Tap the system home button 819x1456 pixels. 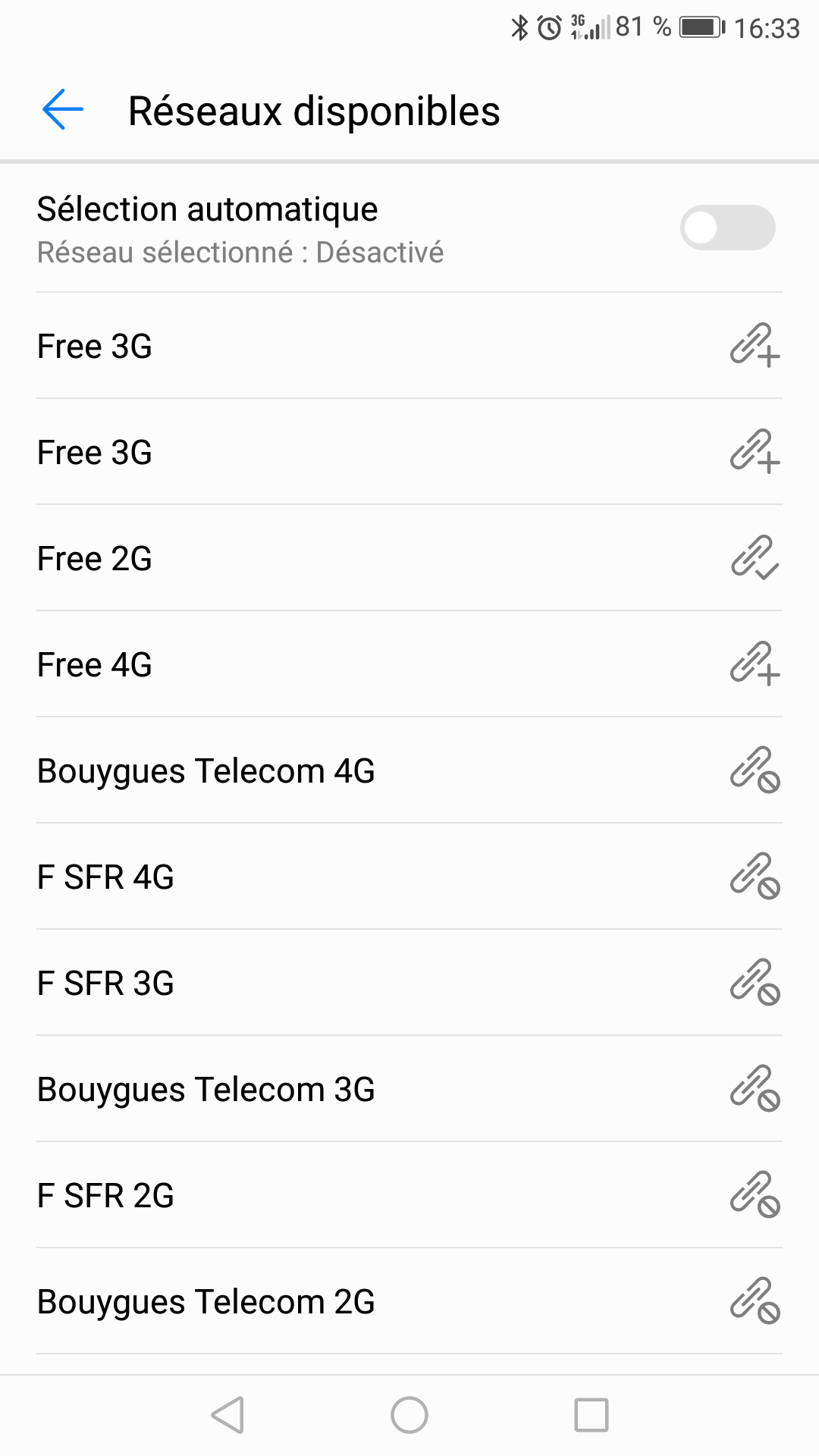(x=409, y=1415)
